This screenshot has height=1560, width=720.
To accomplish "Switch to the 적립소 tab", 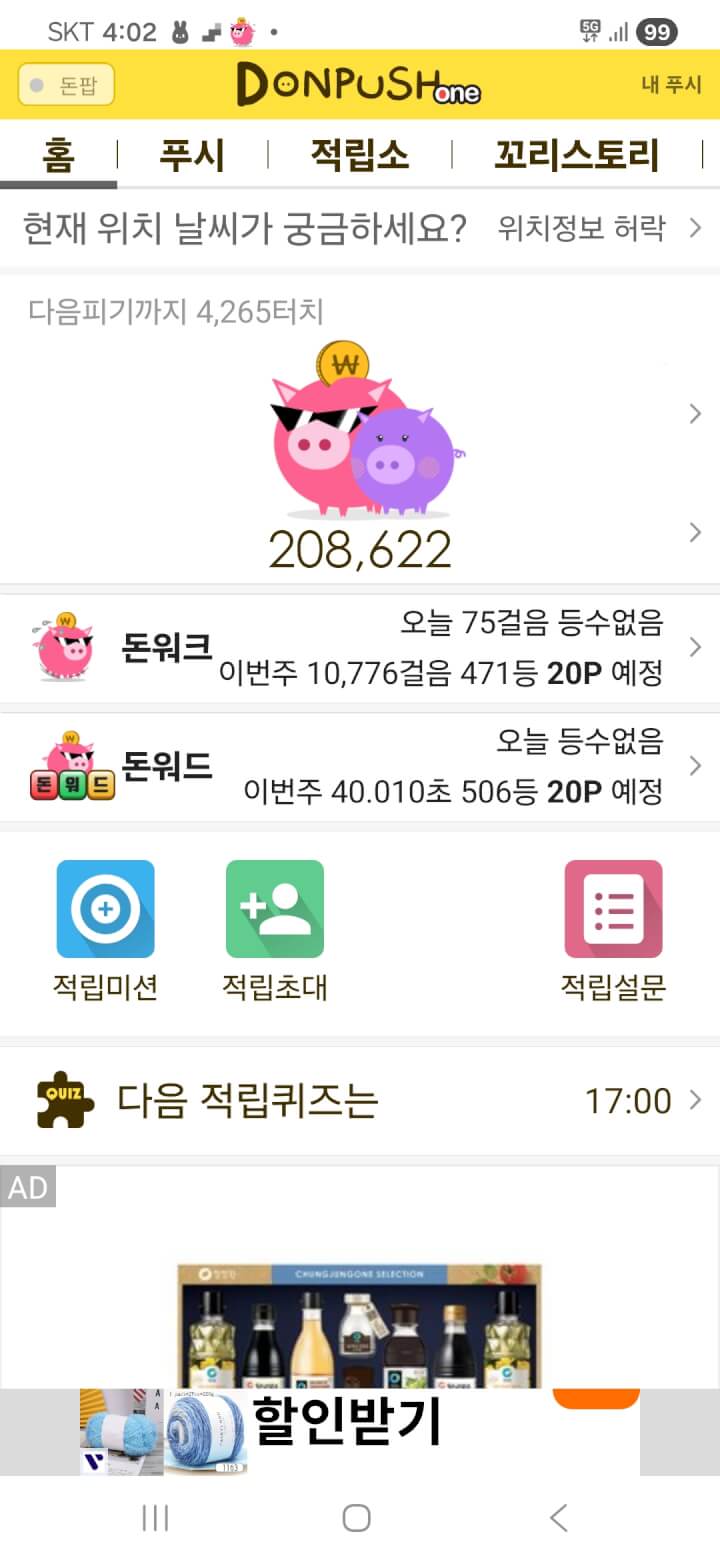I will pyautogui.click(x=360, y=156).
